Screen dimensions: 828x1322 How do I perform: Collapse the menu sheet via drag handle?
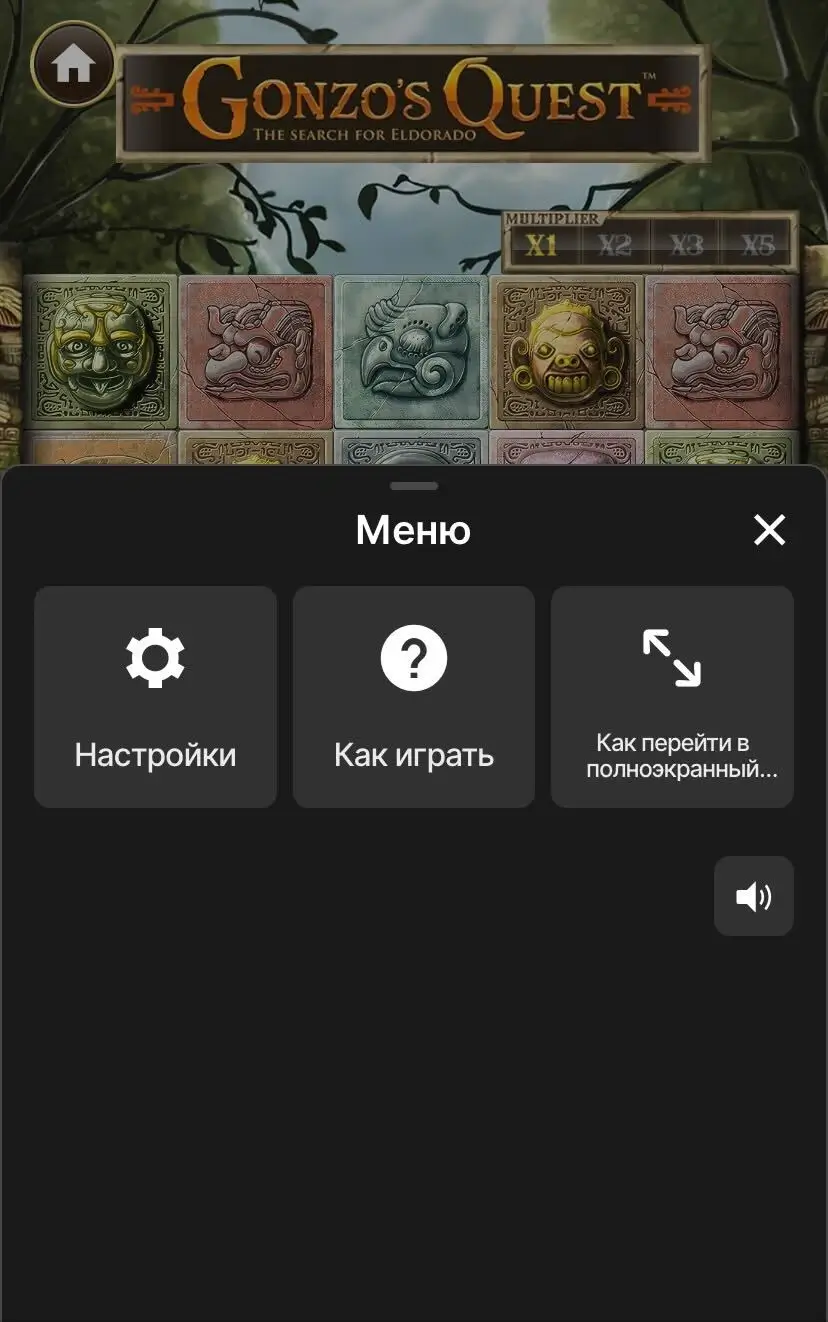coord(413,485)
